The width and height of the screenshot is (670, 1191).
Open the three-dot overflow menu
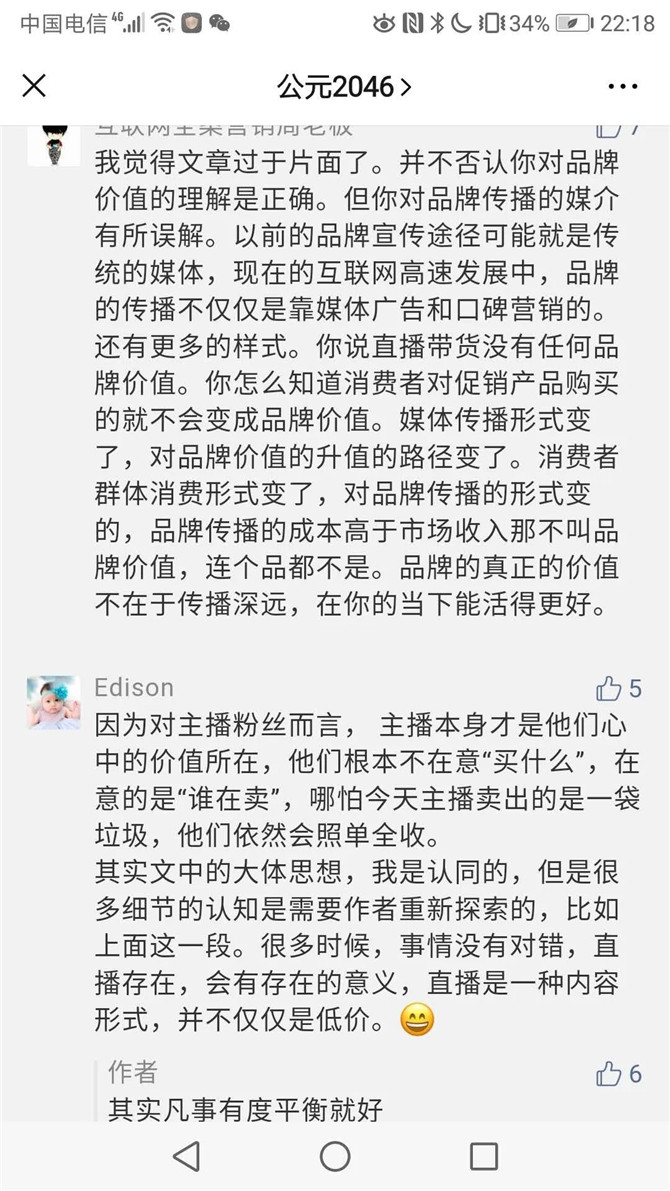[623, 87]
